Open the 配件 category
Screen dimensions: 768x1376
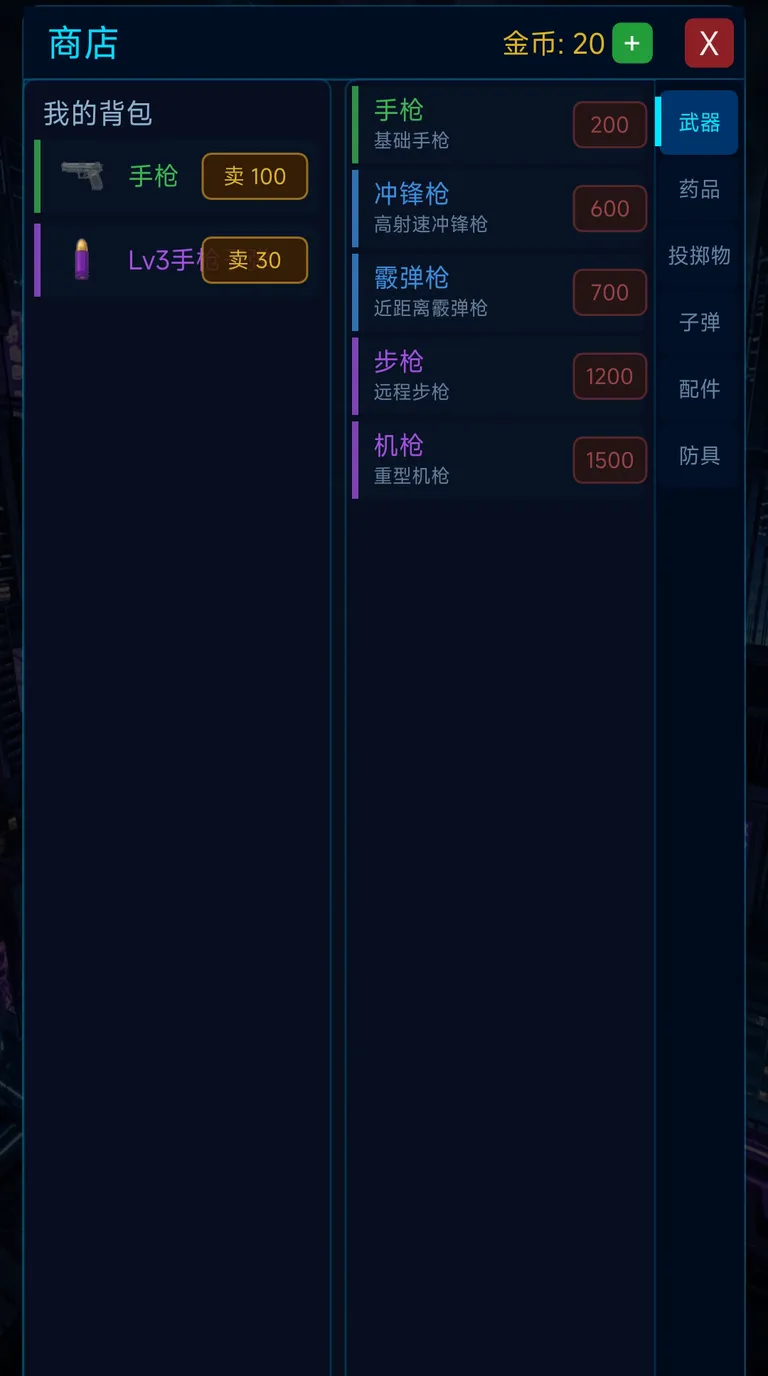coord(699,389)
